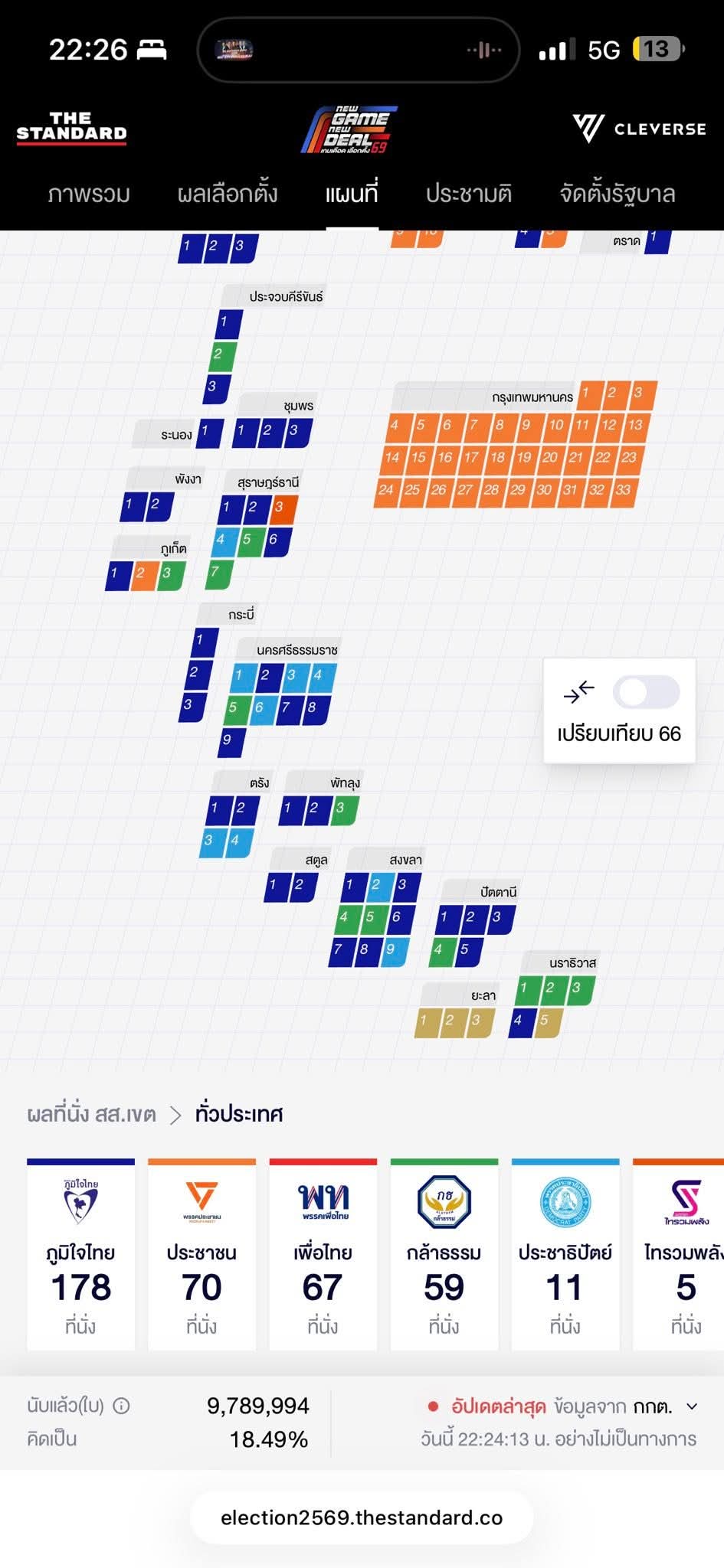This screenshot has width=724, height=1568.
Task: Toggle the เปรียบเทียบ 66 switch
Action: click(x=646, y=692)
